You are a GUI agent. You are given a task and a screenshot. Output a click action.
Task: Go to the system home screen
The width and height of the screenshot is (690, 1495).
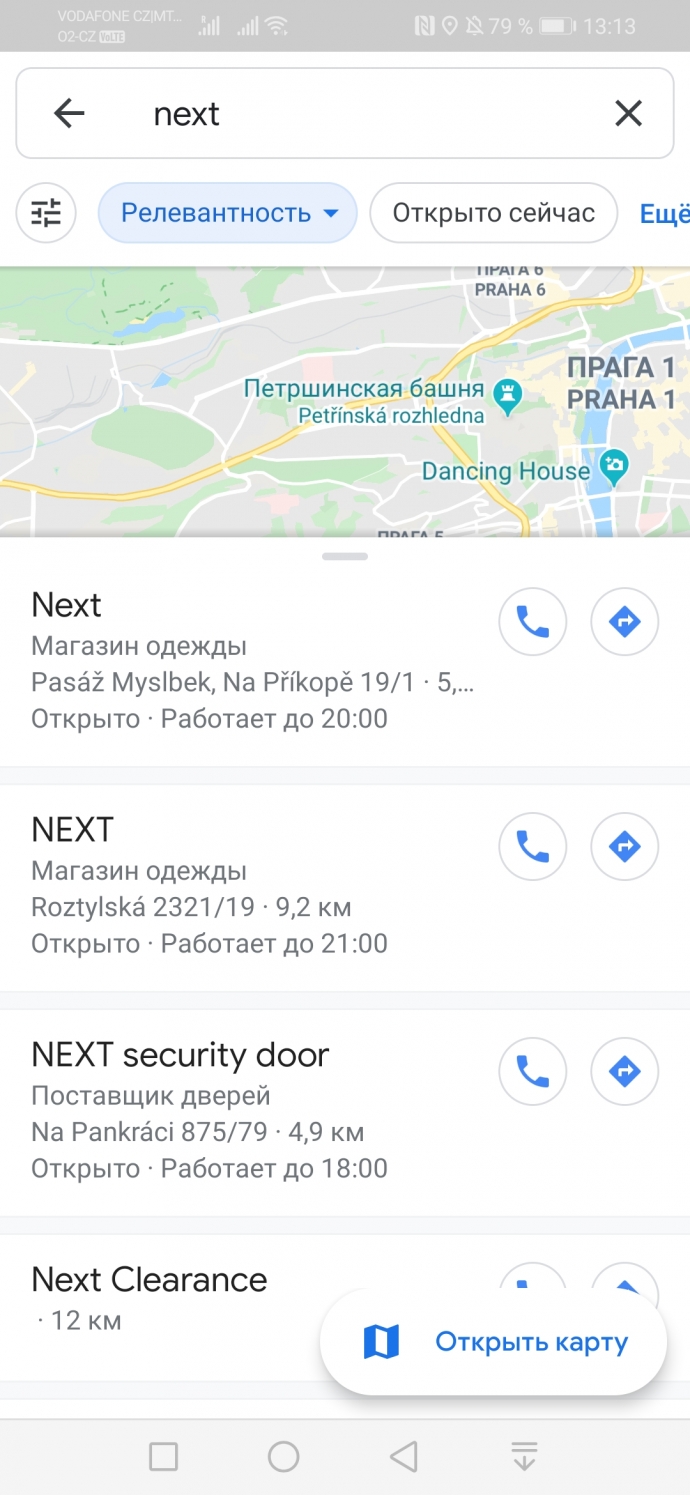pyautogui.click(x=283, y=1456)
